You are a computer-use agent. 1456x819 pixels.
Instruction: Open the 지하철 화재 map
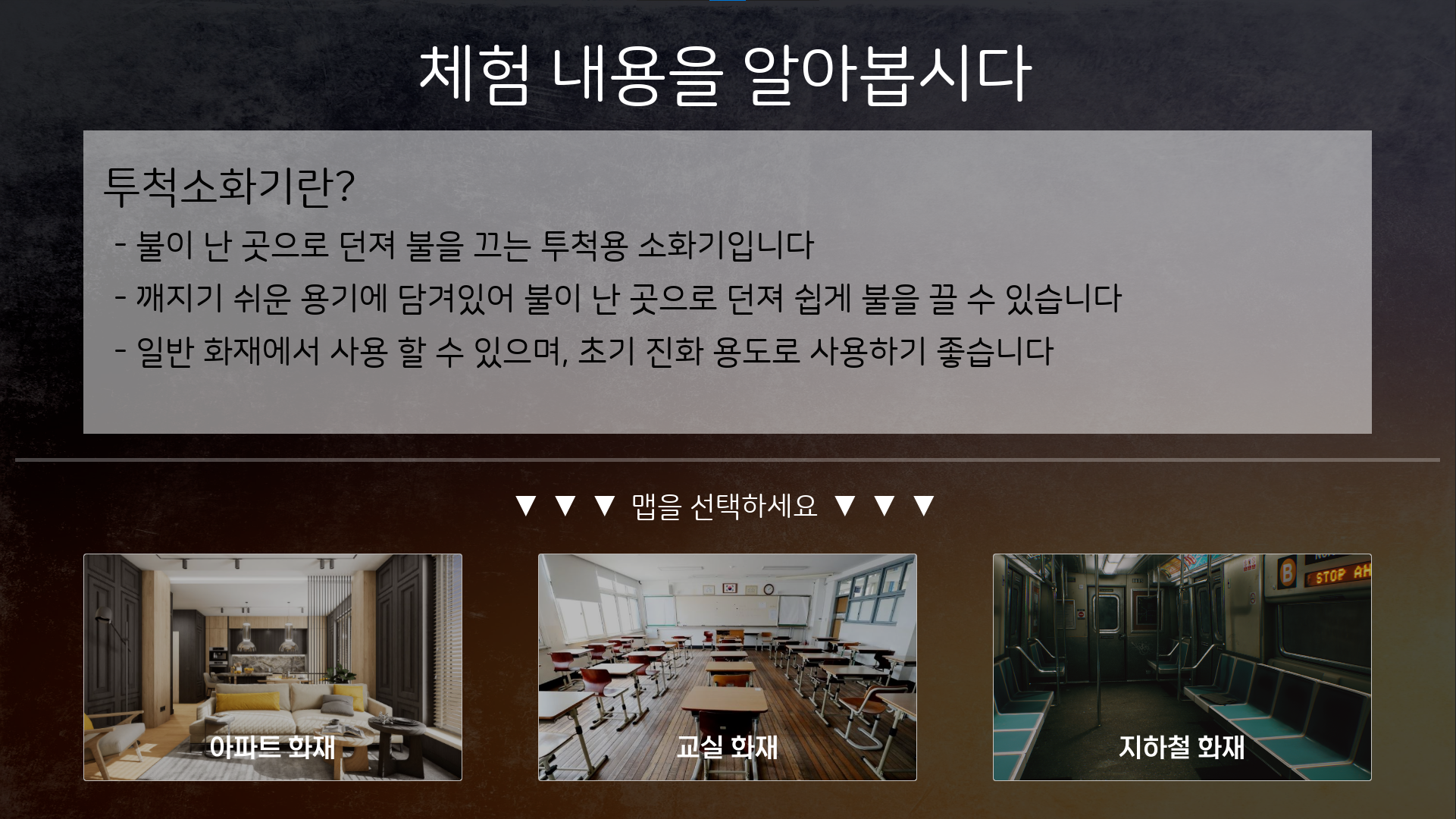pos(1182,667)
